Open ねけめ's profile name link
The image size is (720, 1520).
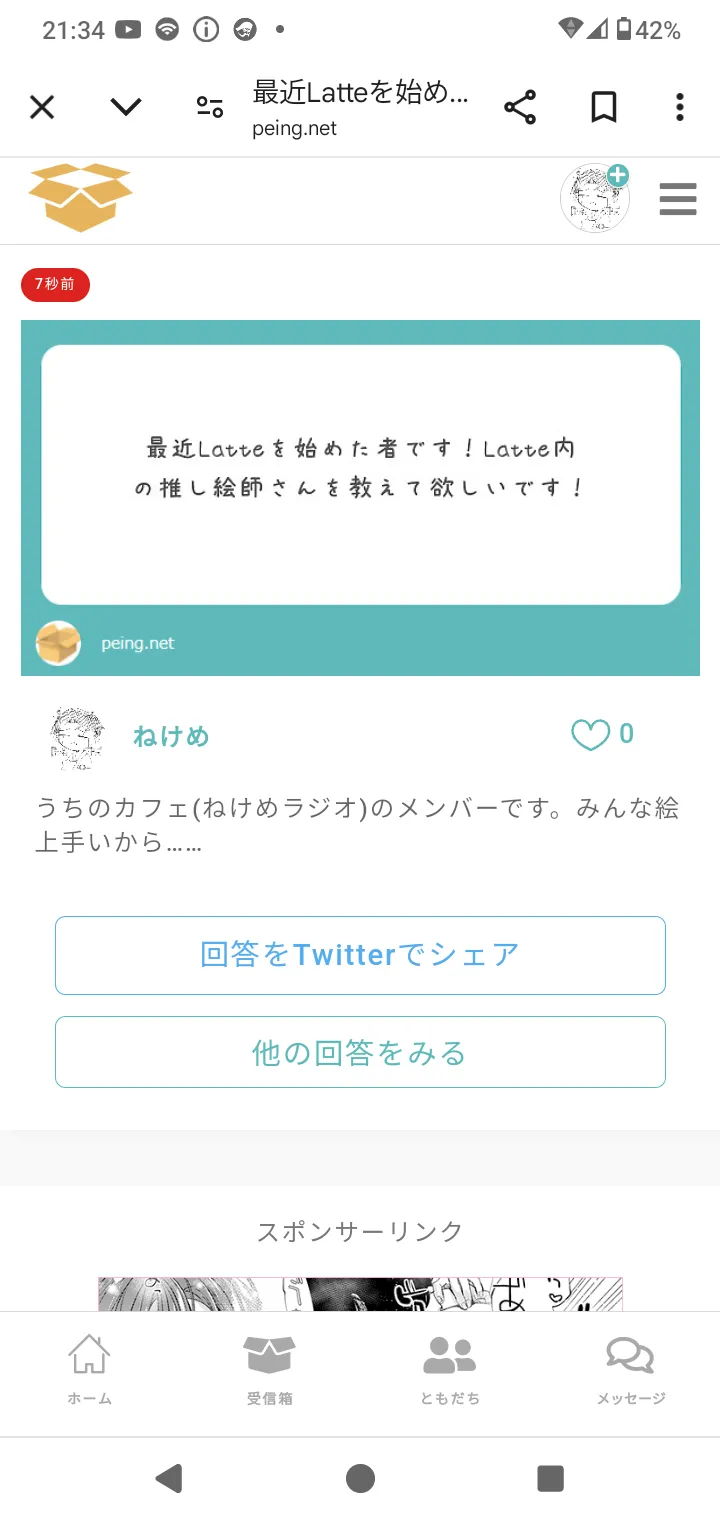(171, 737)
